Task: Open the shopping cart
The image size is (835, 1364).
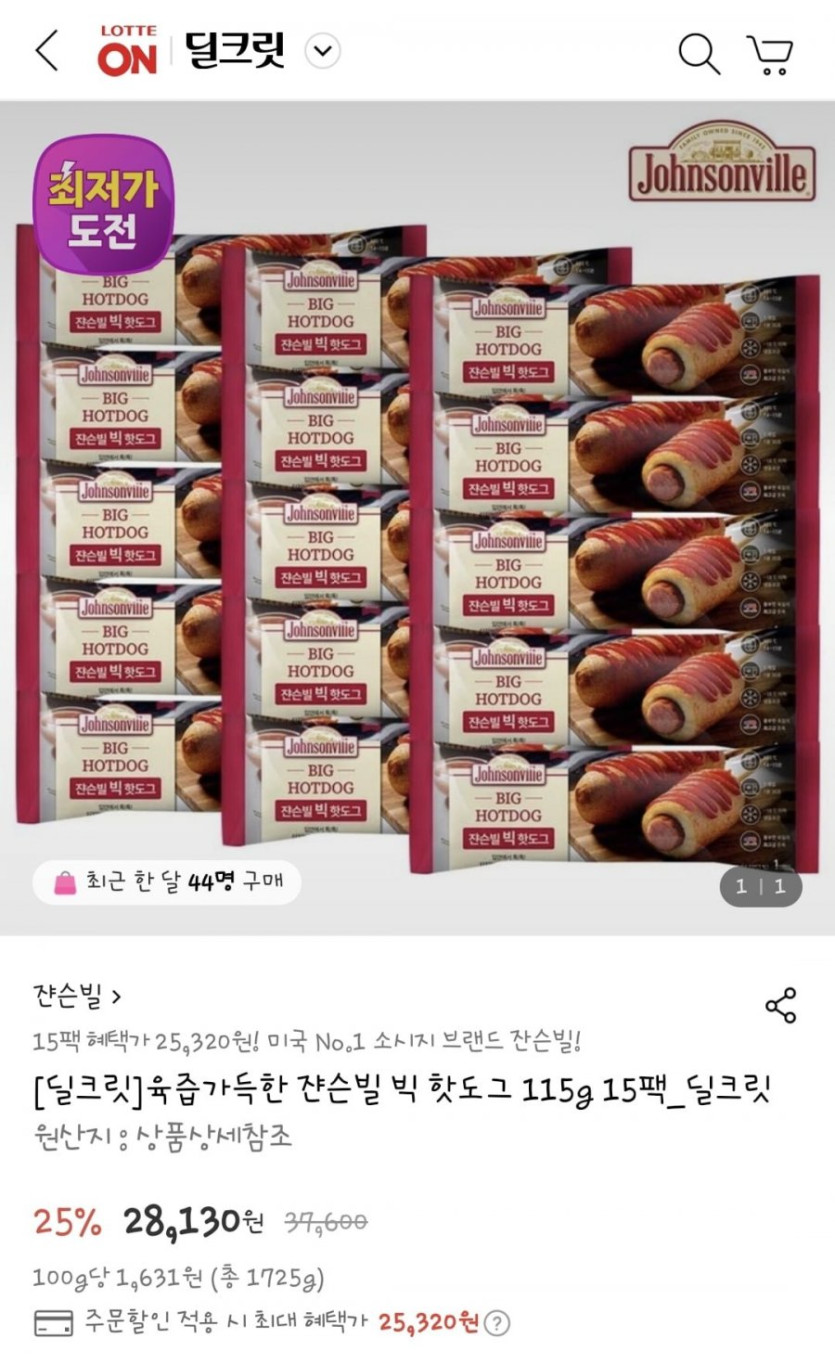Action: (769, 54)
